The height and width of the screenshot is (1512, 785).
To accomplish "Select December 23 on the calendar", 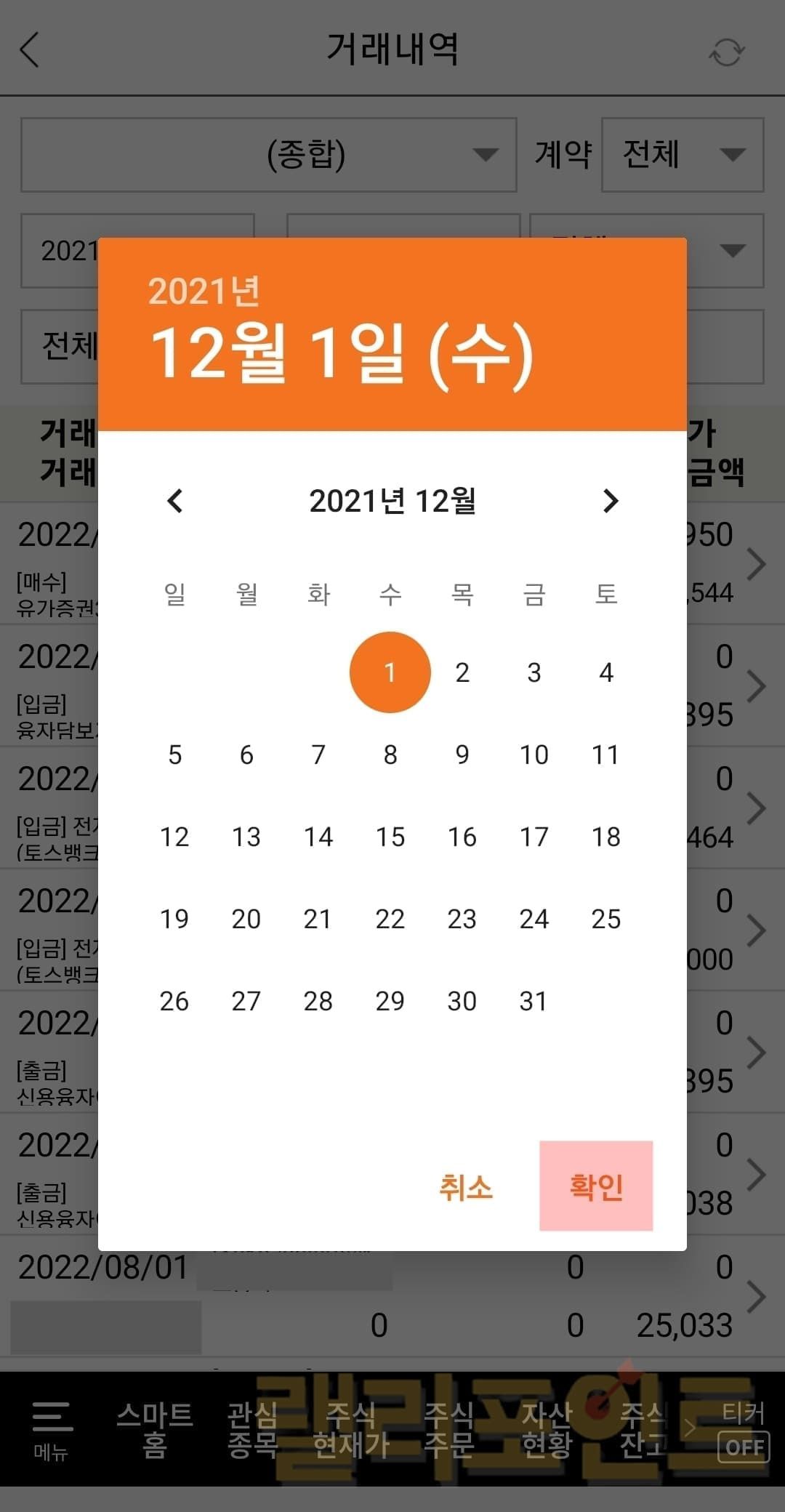I will coord(462,919).
